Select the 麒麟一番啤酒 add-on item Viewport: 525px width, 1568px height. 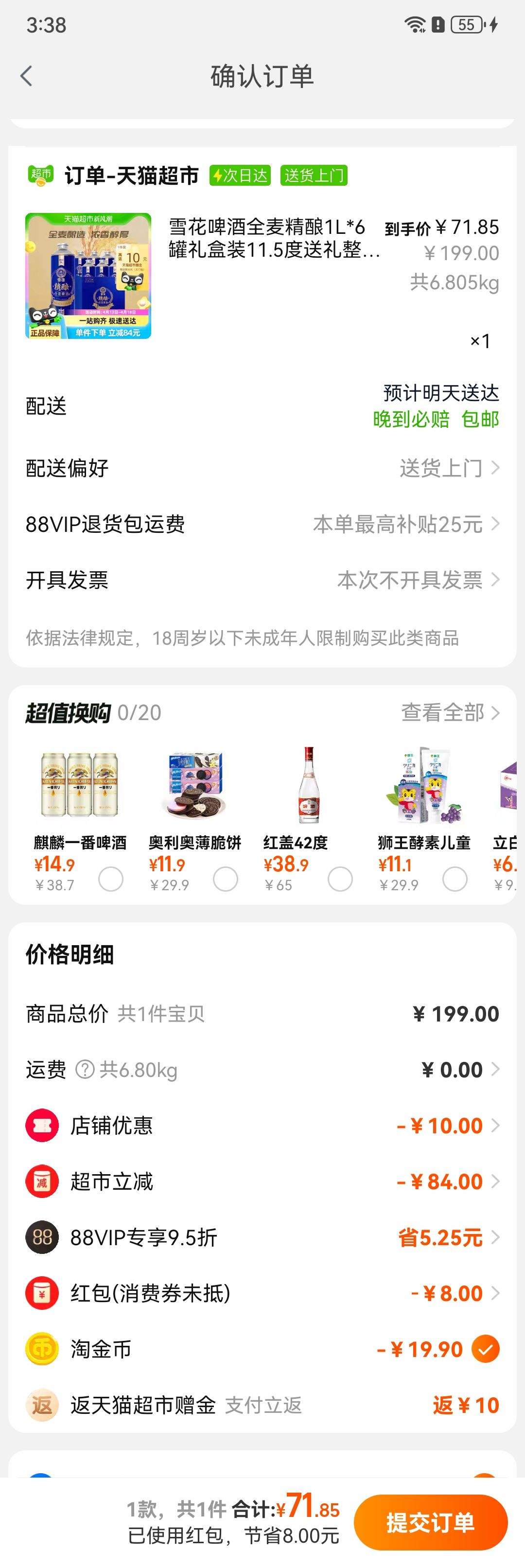111,879
